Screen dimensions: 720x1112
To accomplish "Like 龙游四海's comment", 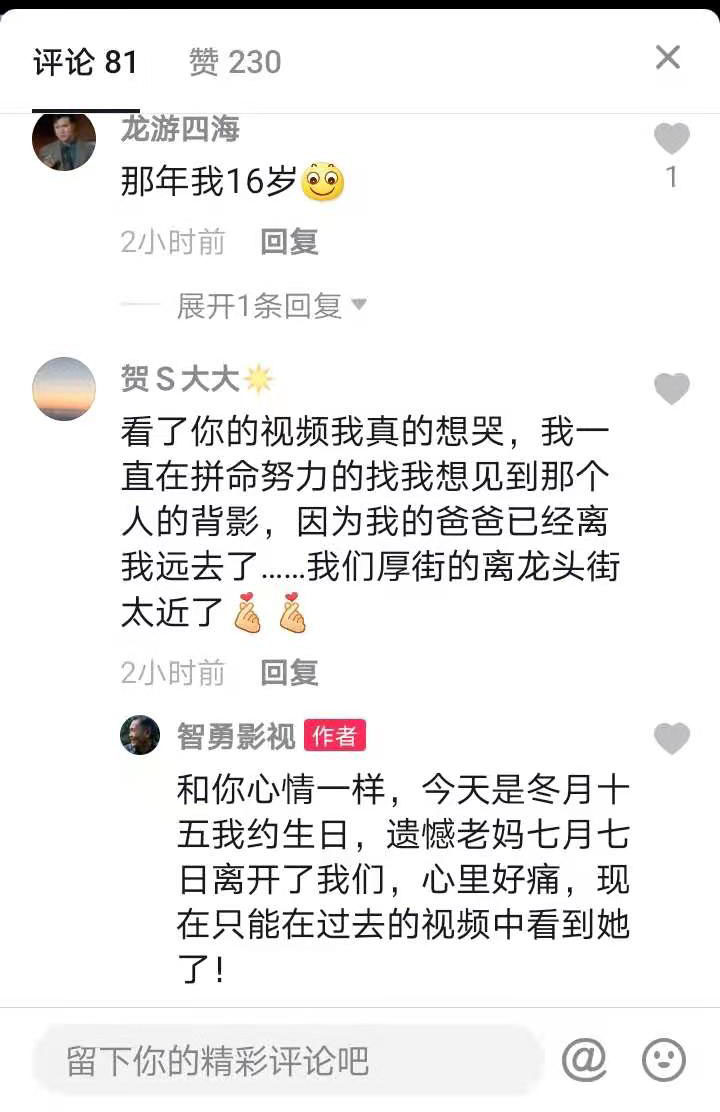I will pyautogui.click(x=671, y=139).
